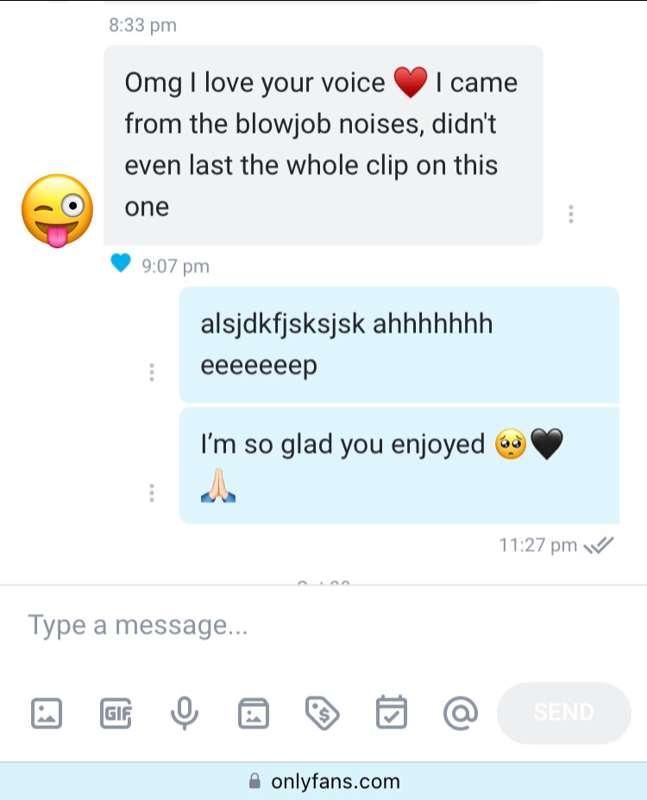Image resolution: width=647 pixels, height=800 pixels.
Task: Set a message price with the tag icon
Action: pos(322,713)
